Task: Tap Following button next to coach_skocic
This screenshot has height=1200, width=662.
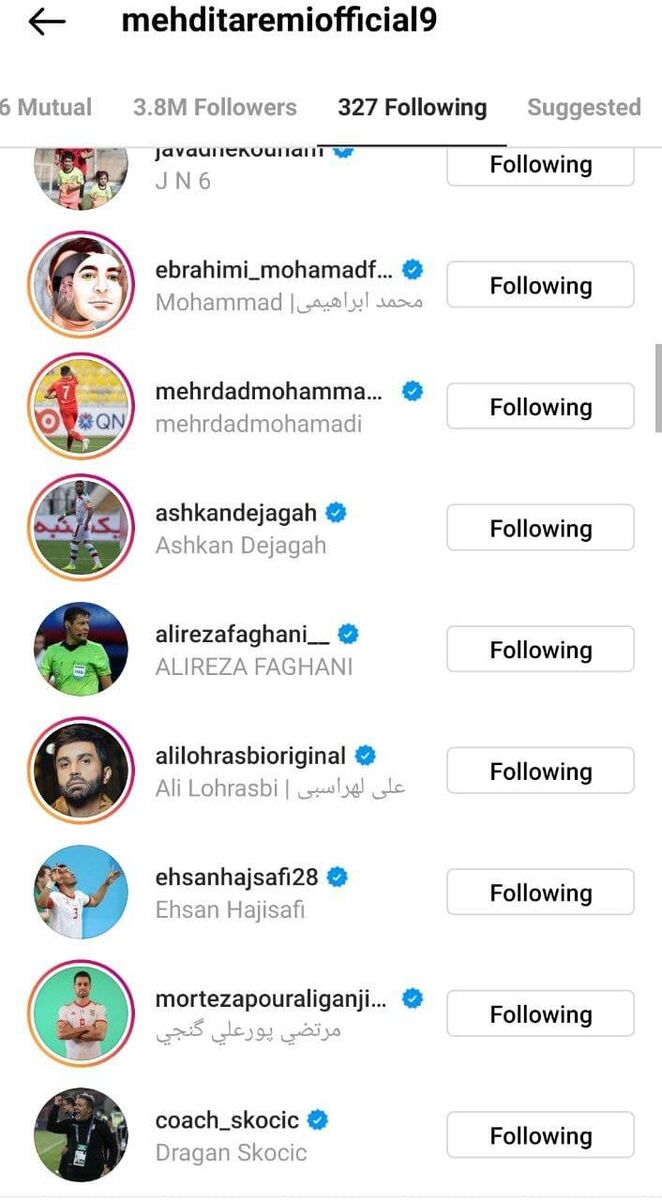Action: pyautogui.click(x=540, y=1136)
